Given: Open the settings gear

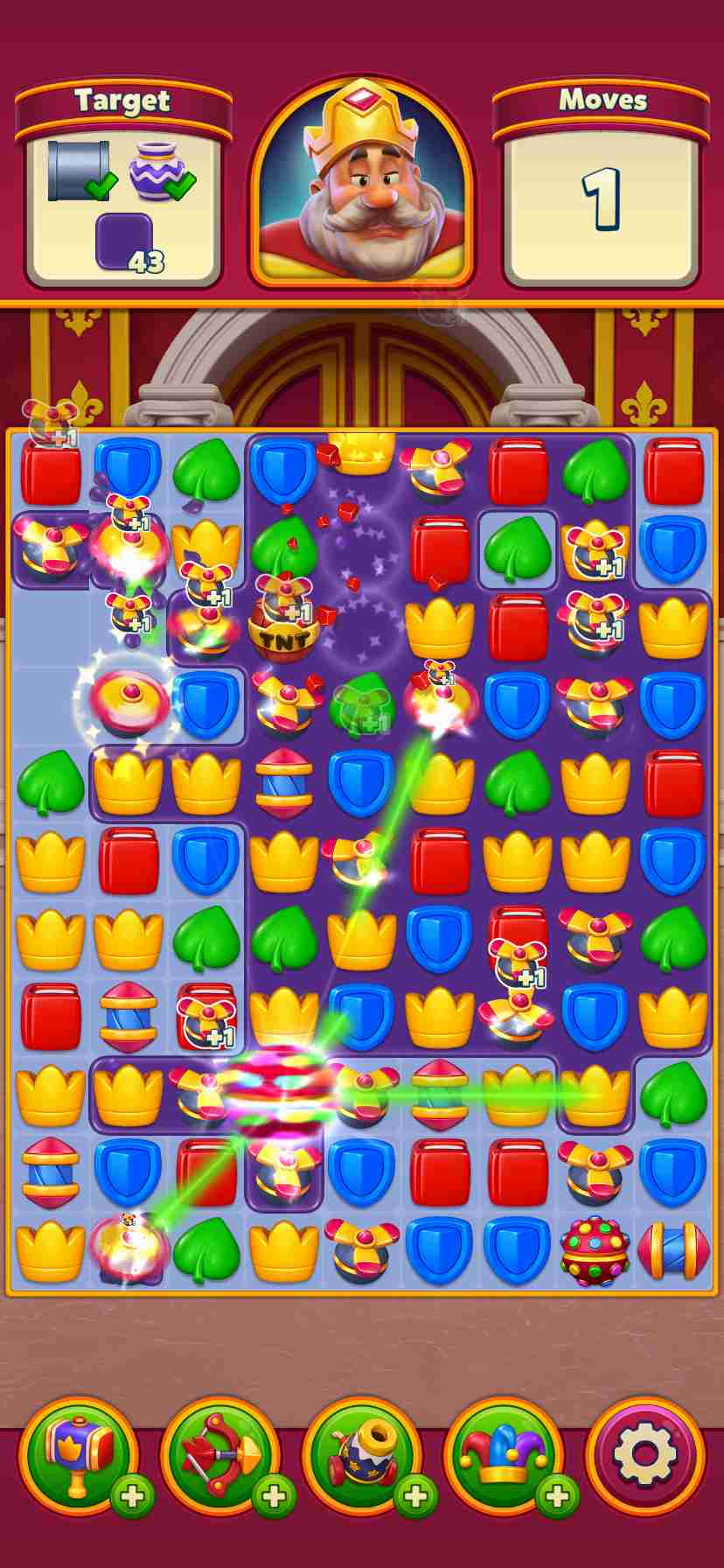Looking at the screenshot, I should click(x=644, y=1454).
